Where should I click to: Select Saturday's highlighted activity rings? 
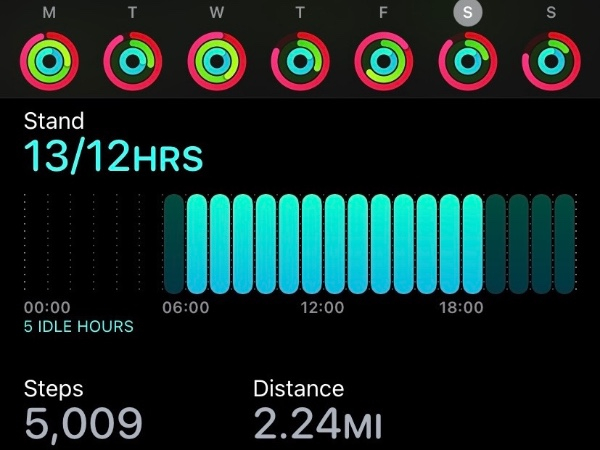(467, 62)
